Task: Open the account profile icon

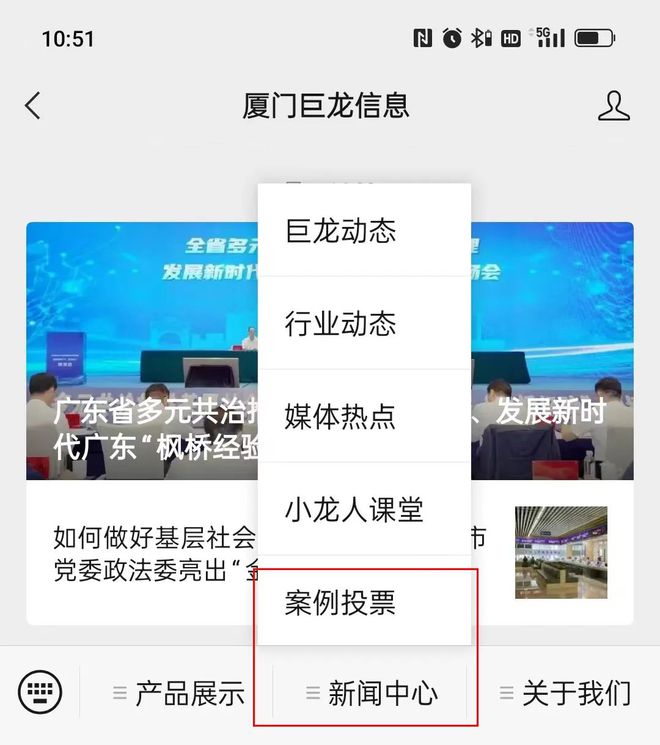Action: [613, 106]
